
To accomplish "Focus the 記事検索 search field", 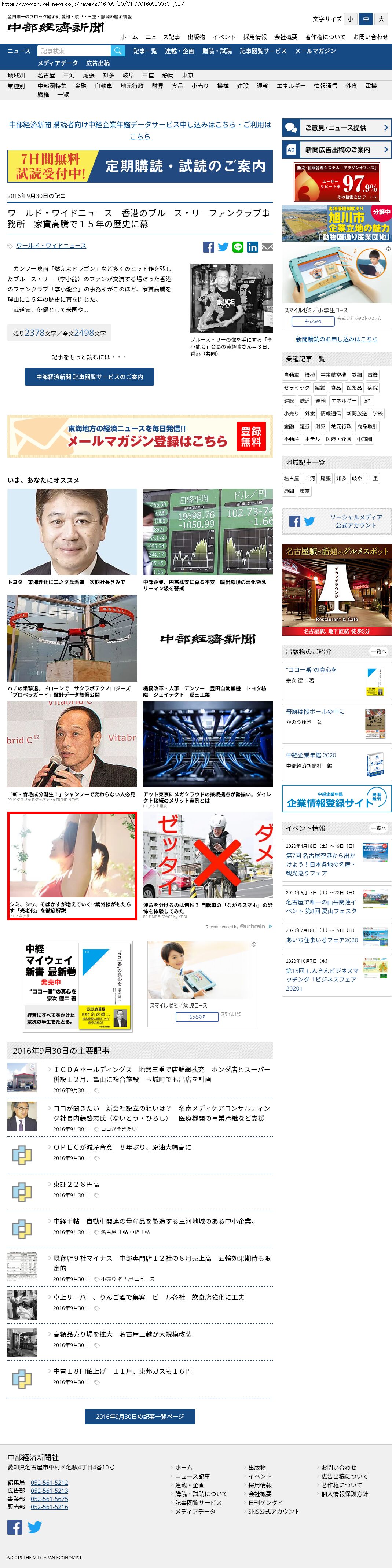I will (x=74, y=51).
